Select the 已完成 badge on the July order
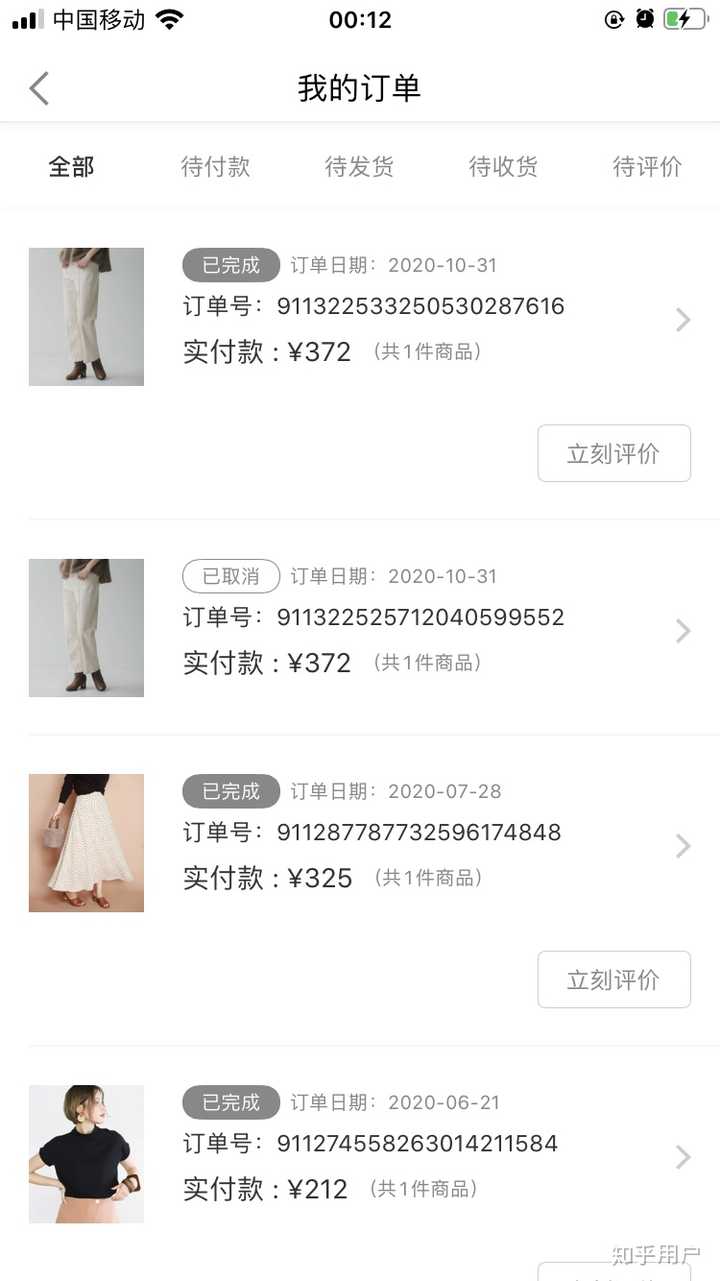The image size is (720, 1281). 229,791
